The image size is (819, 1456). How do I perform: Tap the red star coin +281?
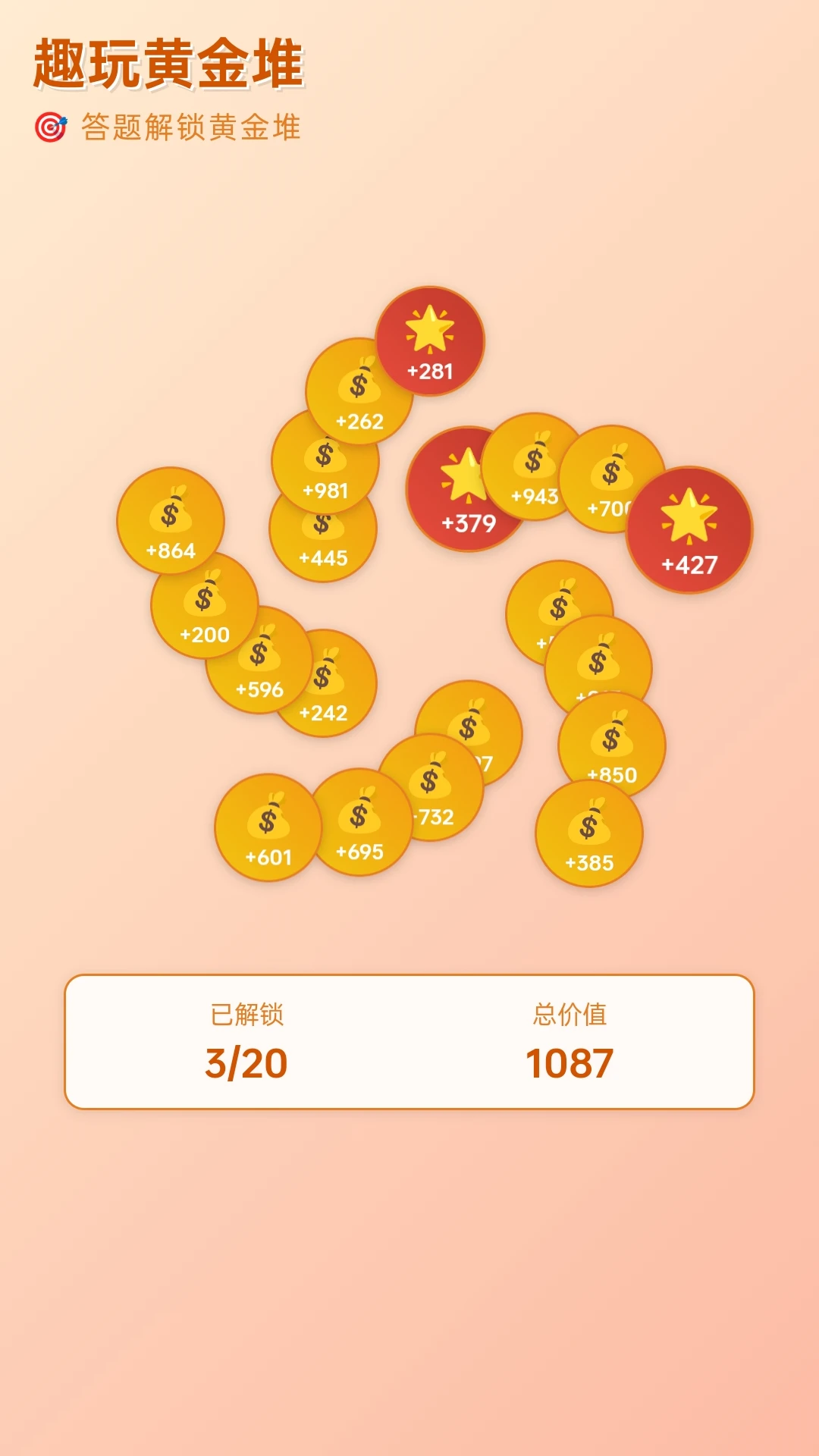click(430, 341)
